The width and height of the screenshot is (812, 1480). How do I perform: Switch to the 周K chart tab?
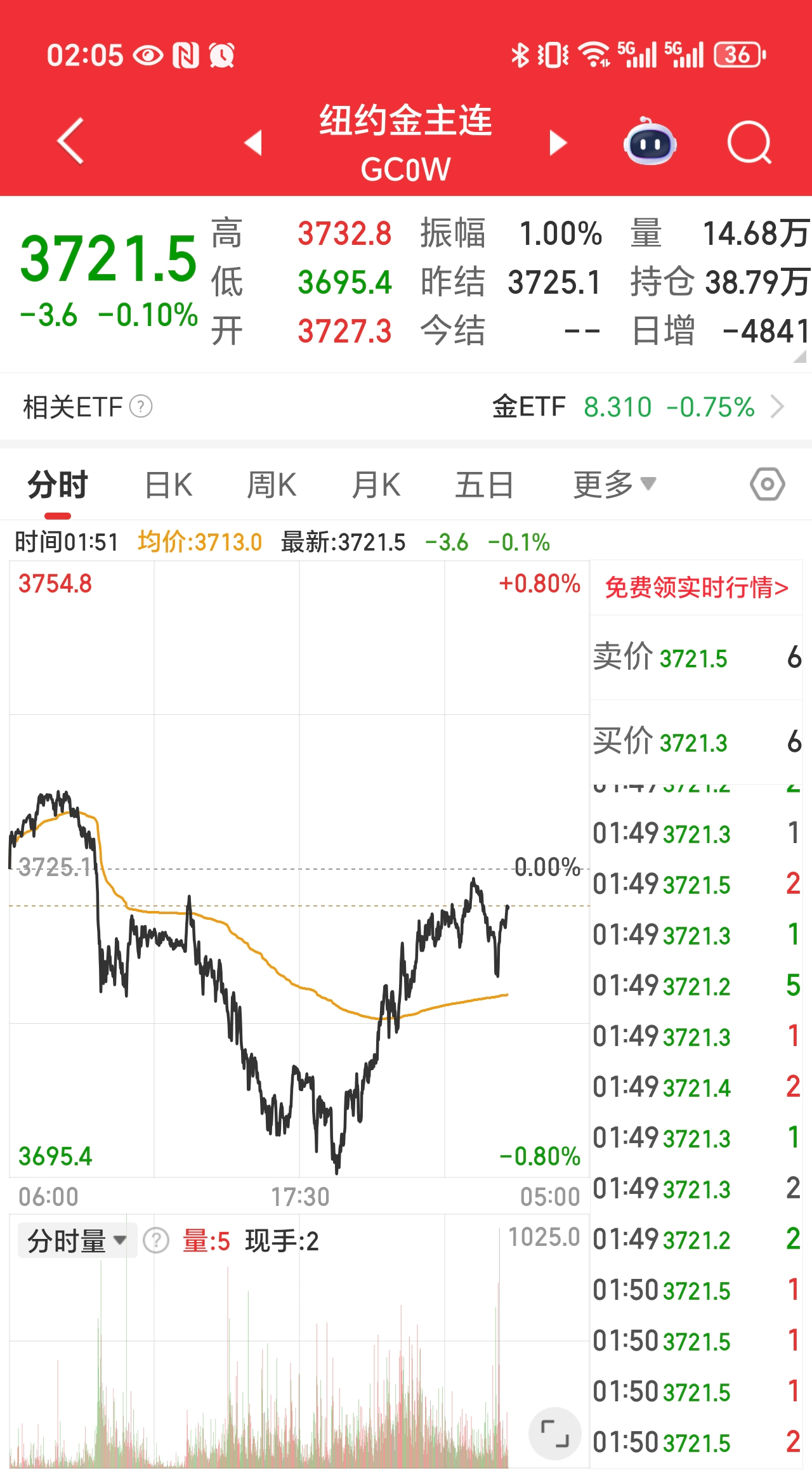coord(272,485)
